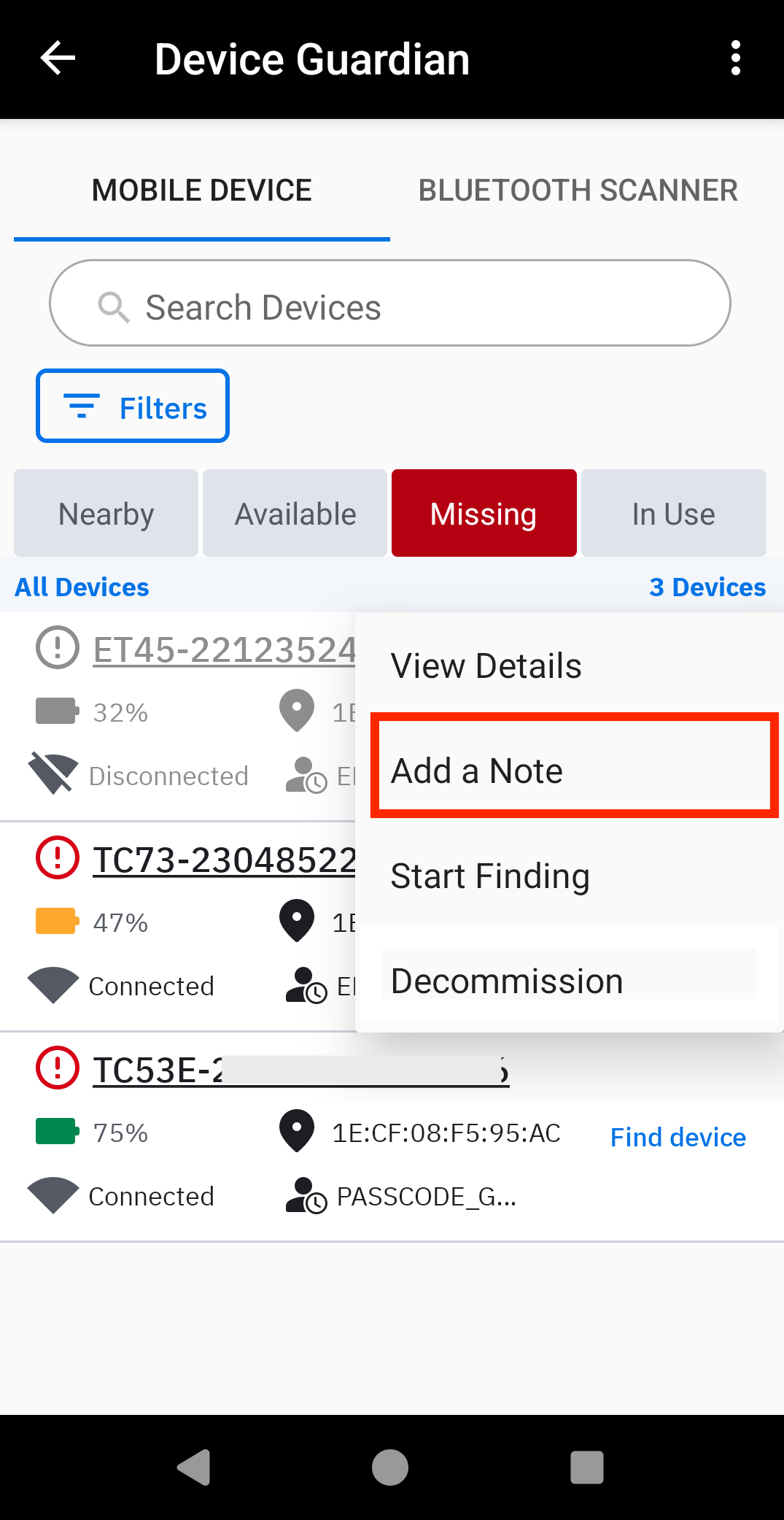Select the Missing filter chip
Image resolution: width=784 pixels, height=1520 pixels.
[x=484, y=514]
